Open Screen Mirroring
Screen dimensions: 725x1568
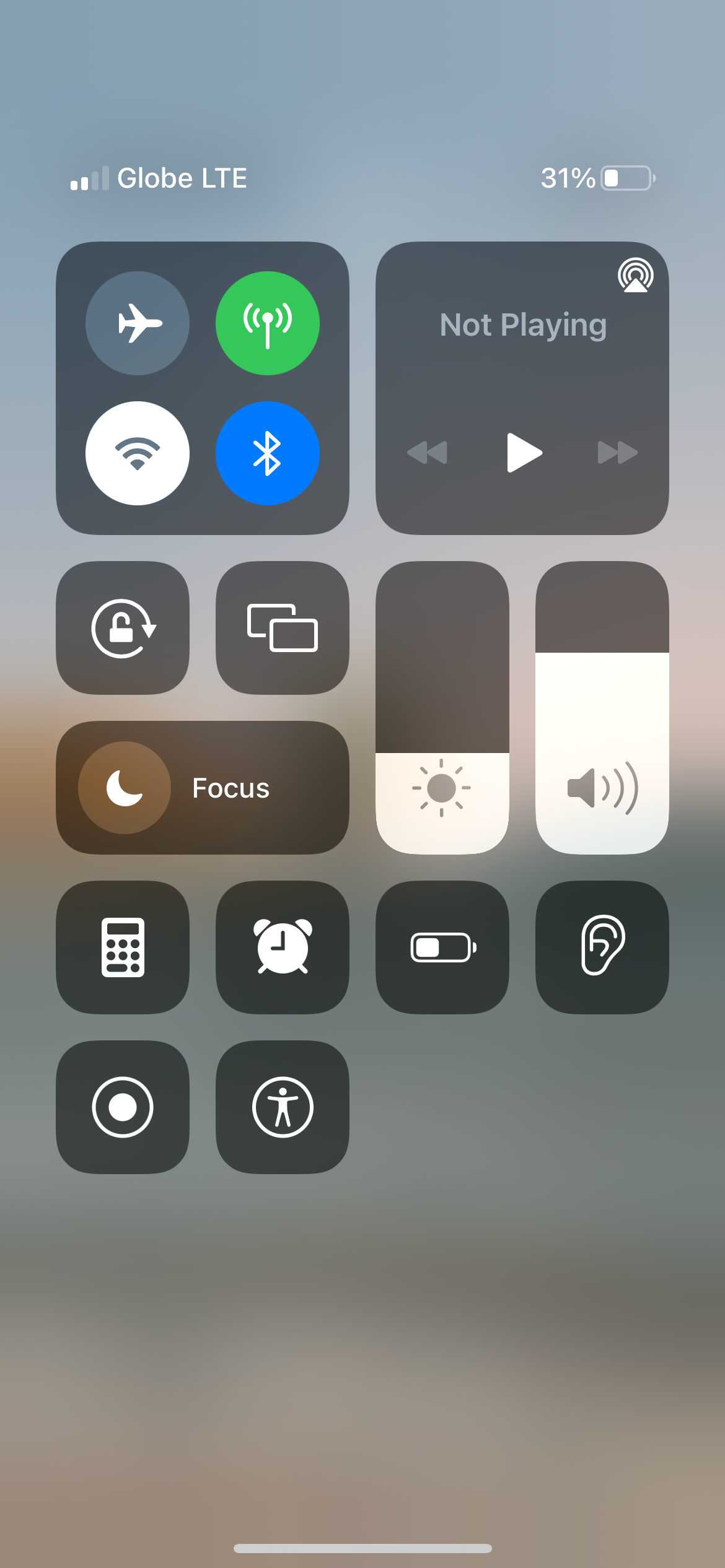coord(282,627)
